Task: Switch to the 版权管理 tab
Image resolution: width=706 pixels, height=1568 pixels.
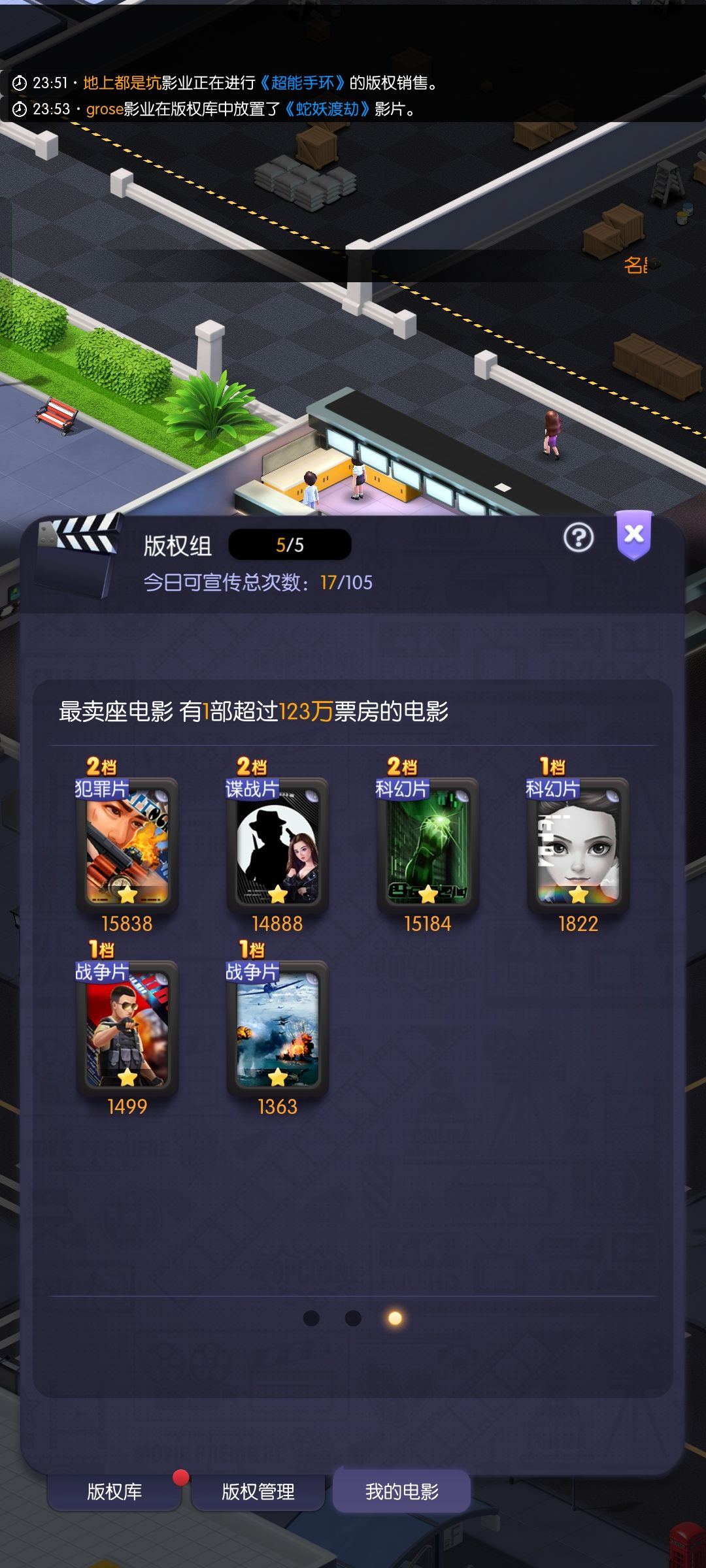Action: pos(258,1492)
